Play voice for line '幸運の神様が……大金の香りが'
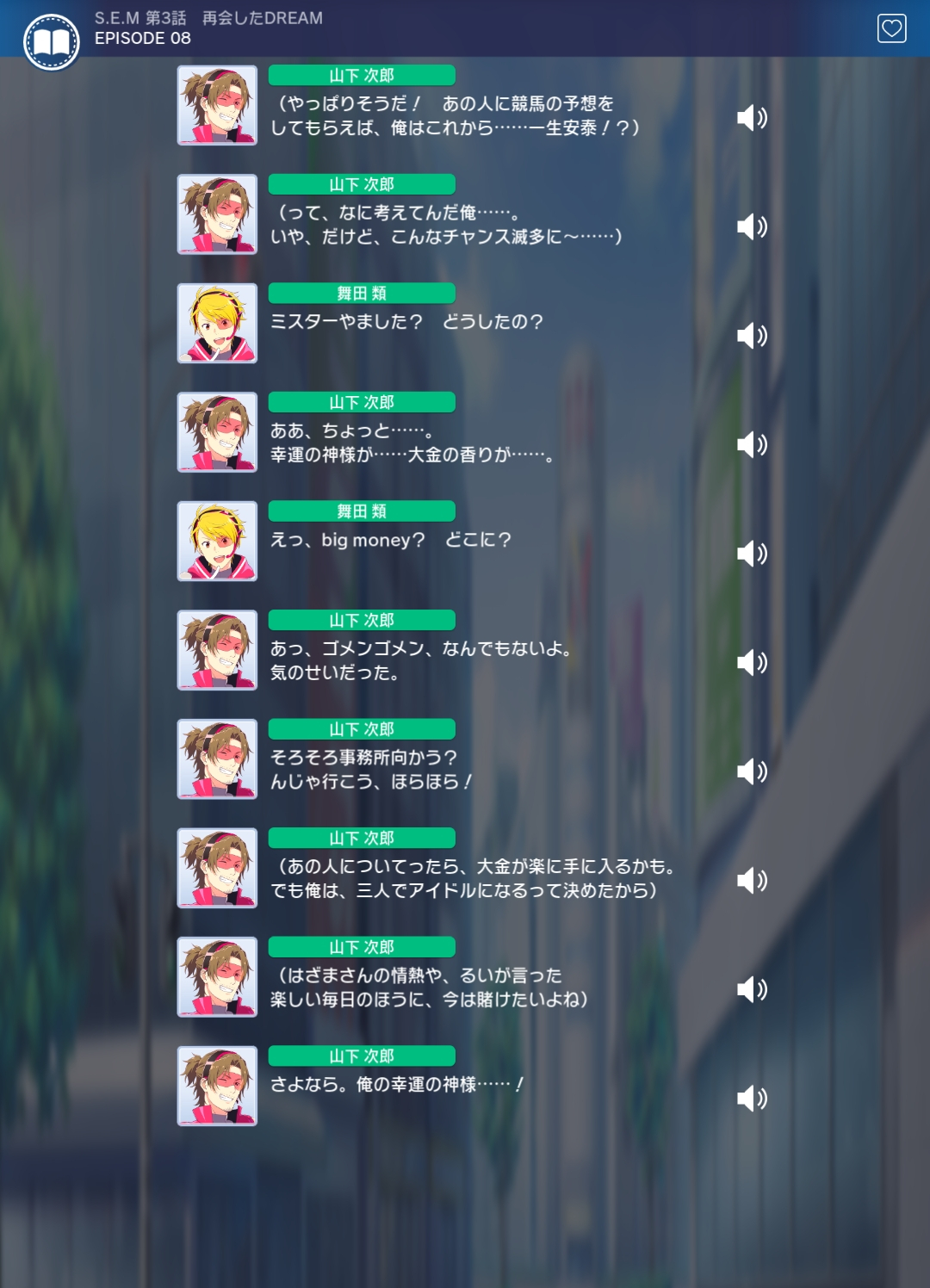 pos(752,444)
